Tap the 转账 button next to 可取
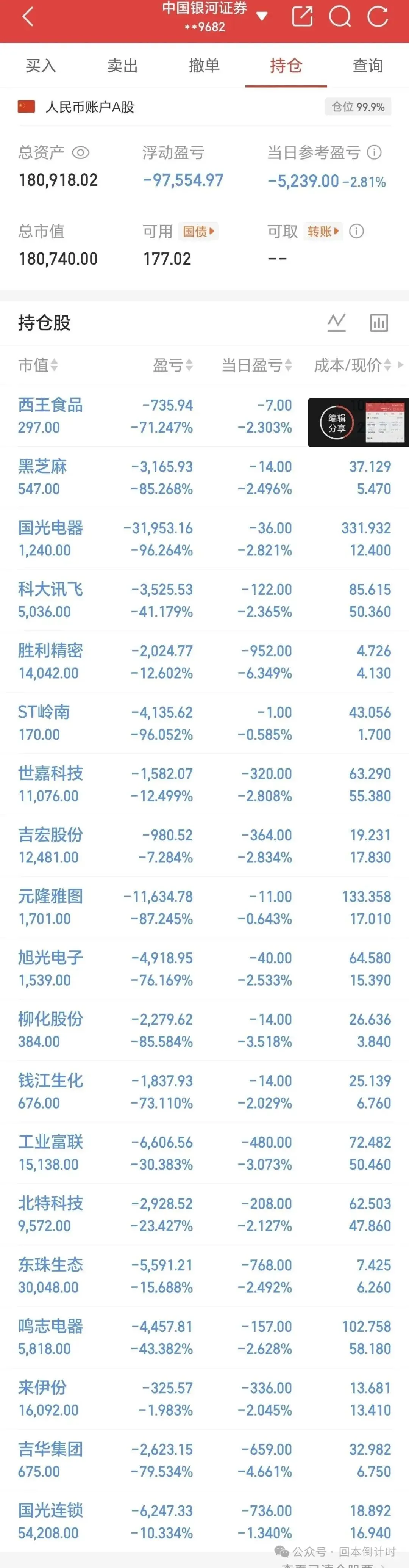Screen dimensions: 409x1568 [323, 231]
